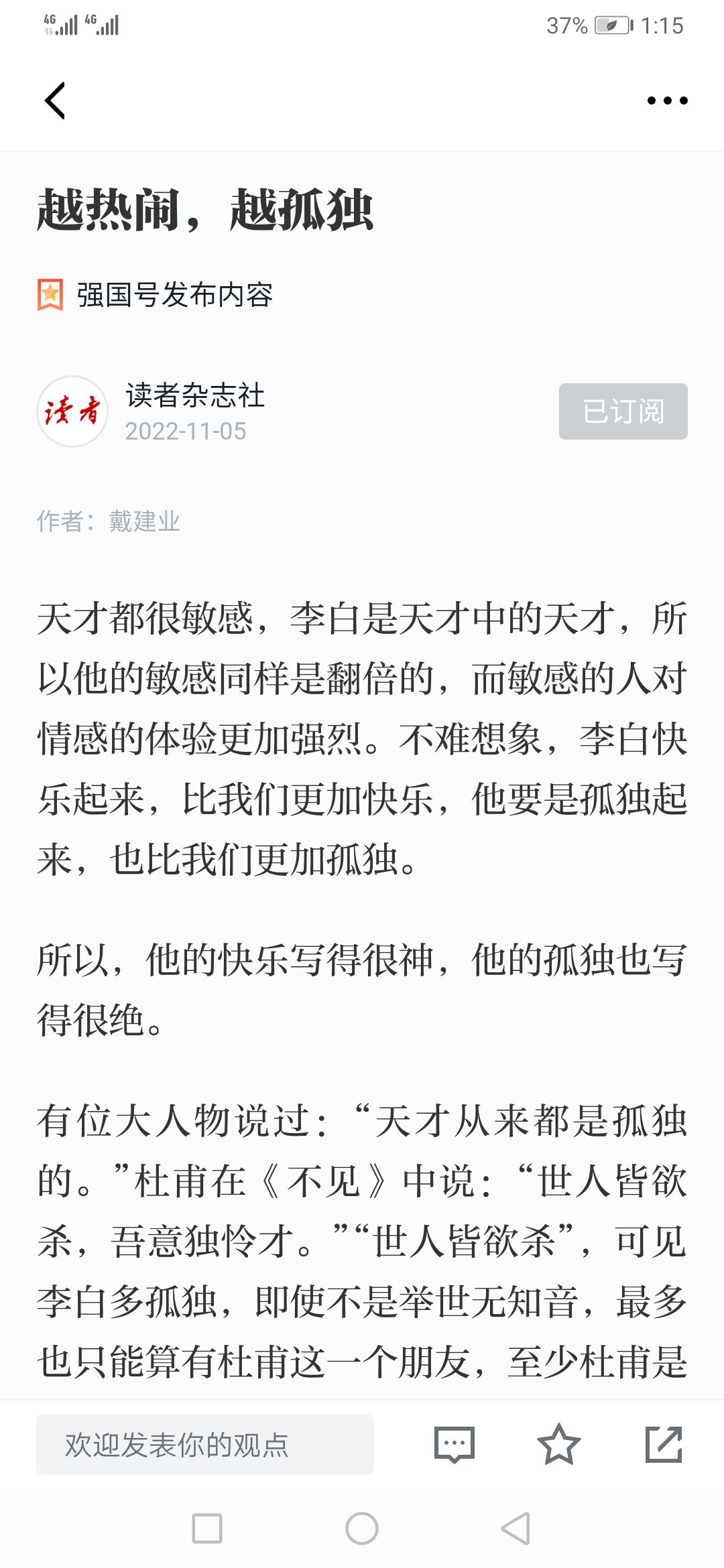Share the article using share icon
This screenshot has width=724, height=1568.
point(664,1445)
